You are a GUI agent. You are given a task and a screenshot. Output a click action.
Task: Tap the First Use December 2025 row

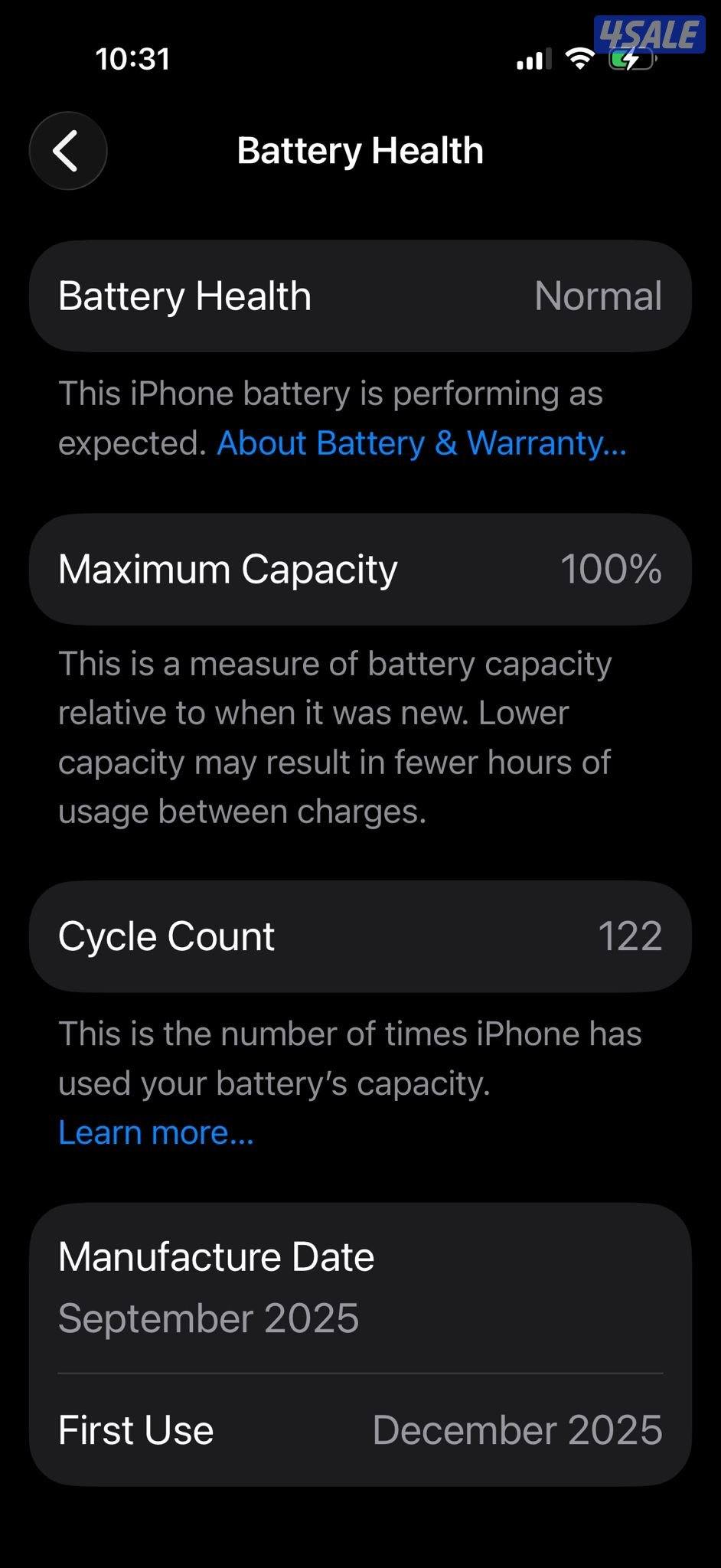360,1429
